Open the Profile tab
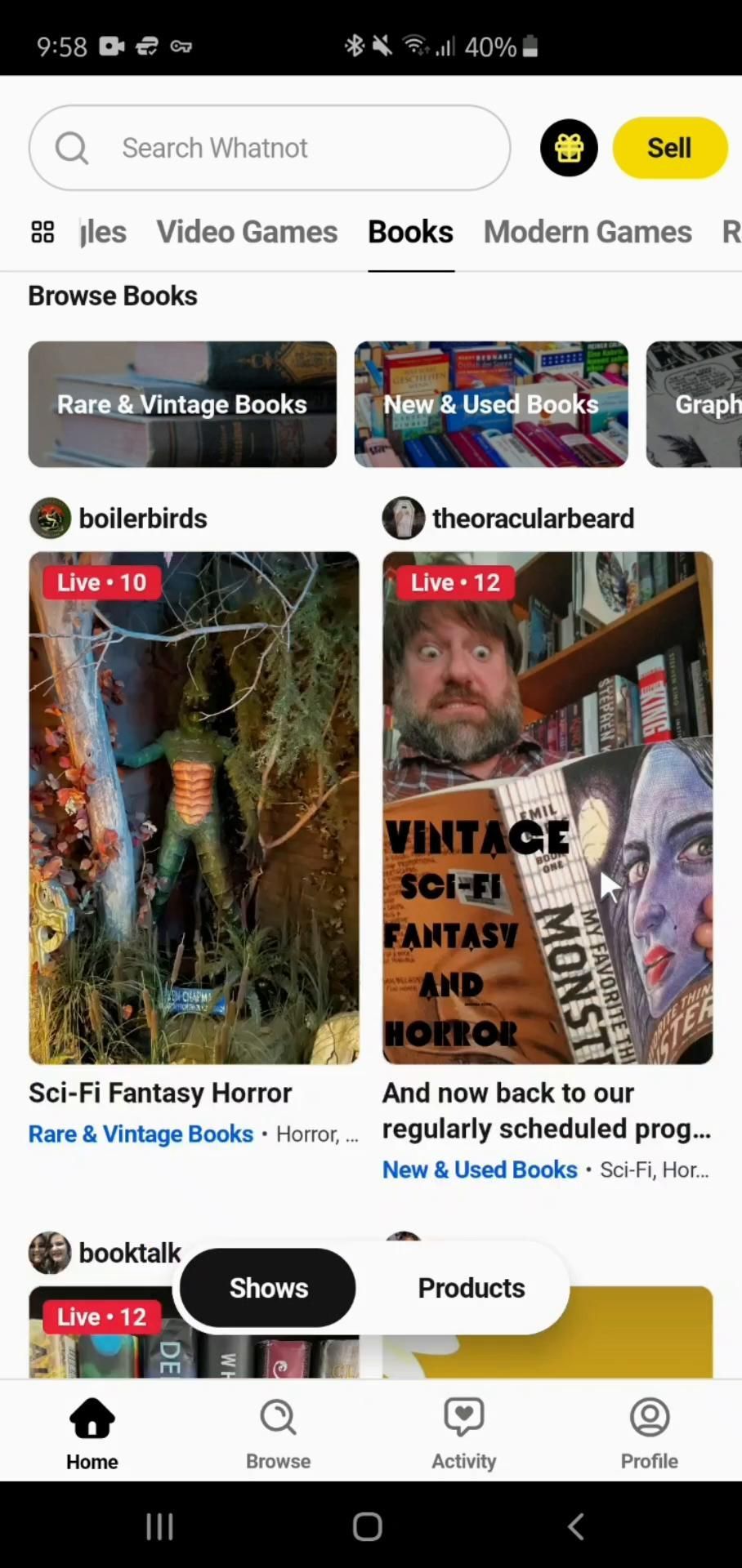The width and height of the screenshot is (742, 1568). pyautogui.click(x=649, y=1432)
